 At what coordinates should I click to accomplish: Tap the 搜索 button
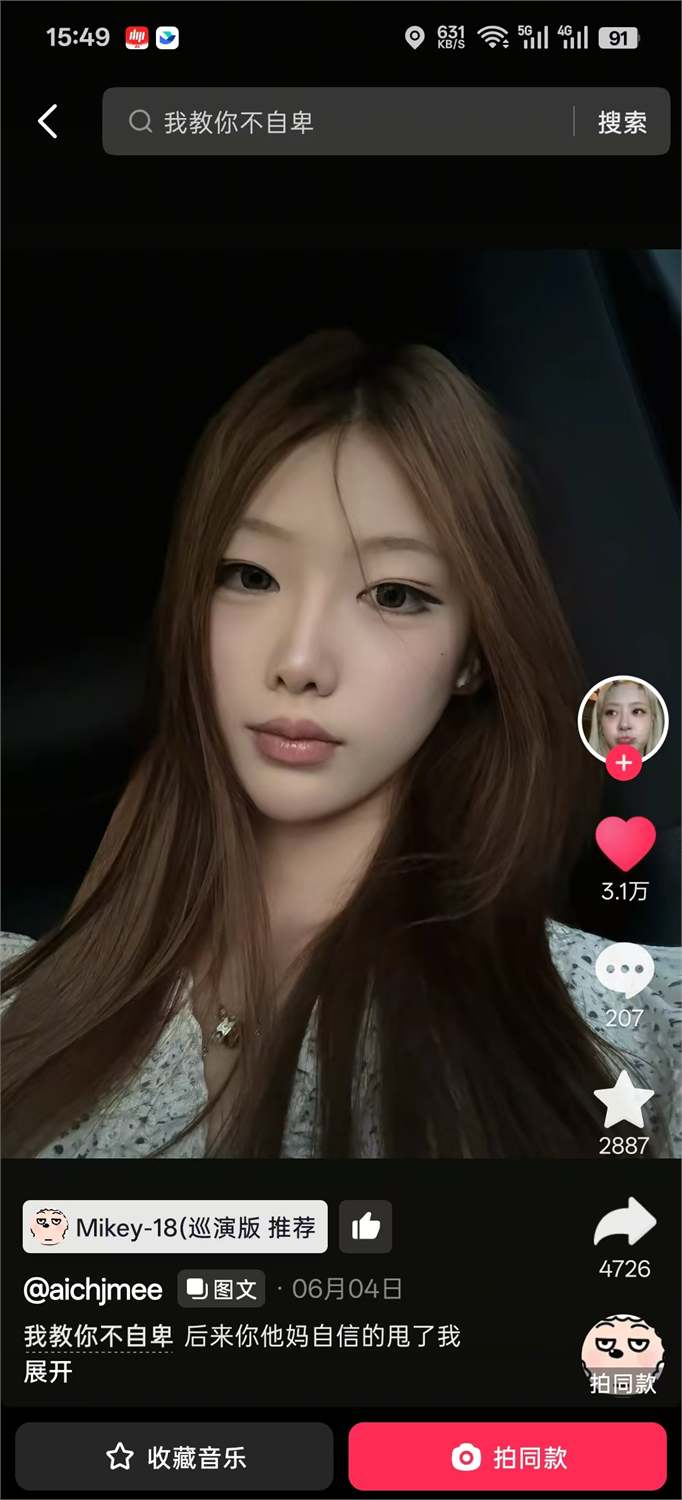pos(622,122)
